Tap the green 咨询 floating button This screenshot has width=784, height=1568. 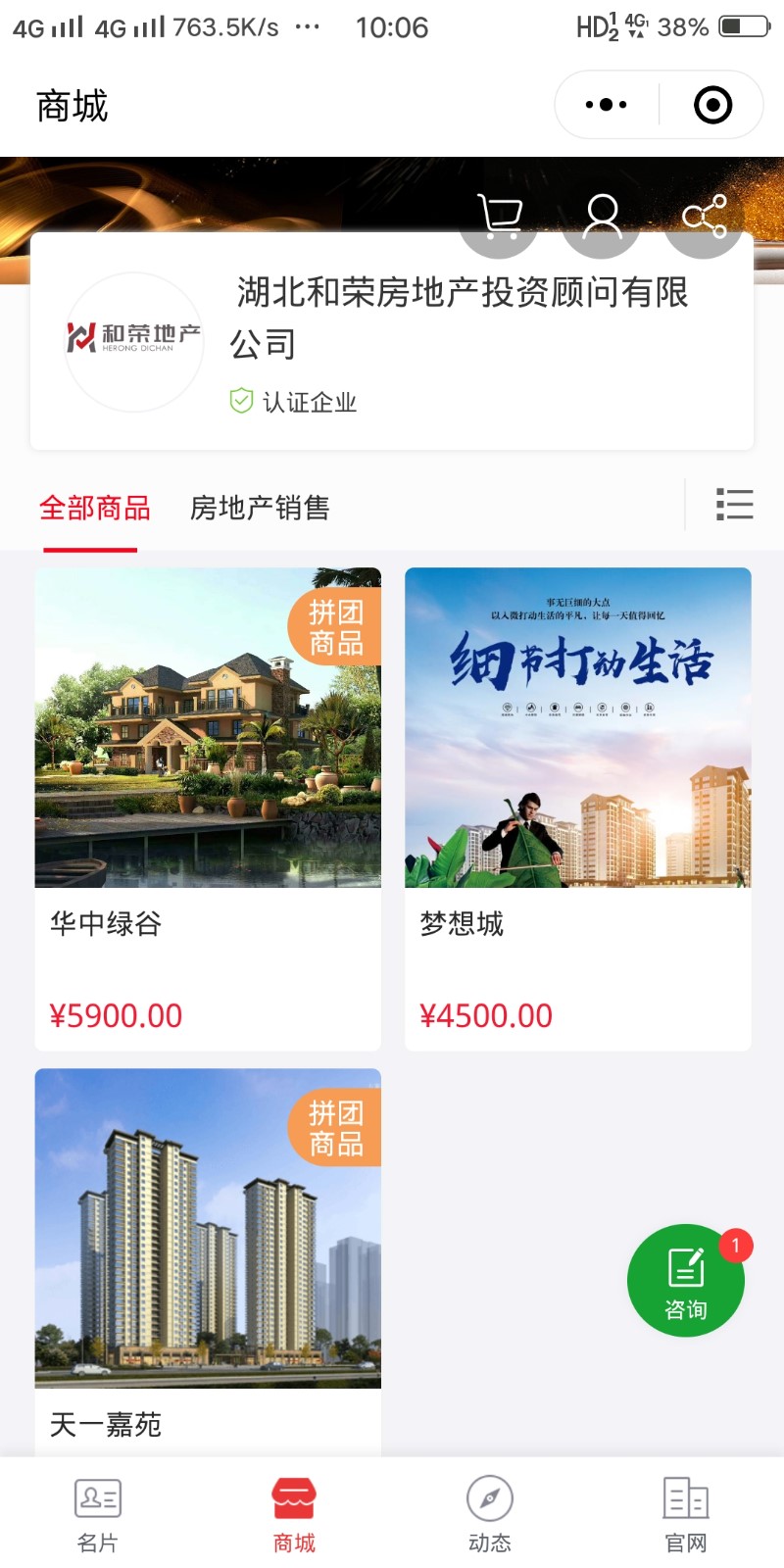686,1281
